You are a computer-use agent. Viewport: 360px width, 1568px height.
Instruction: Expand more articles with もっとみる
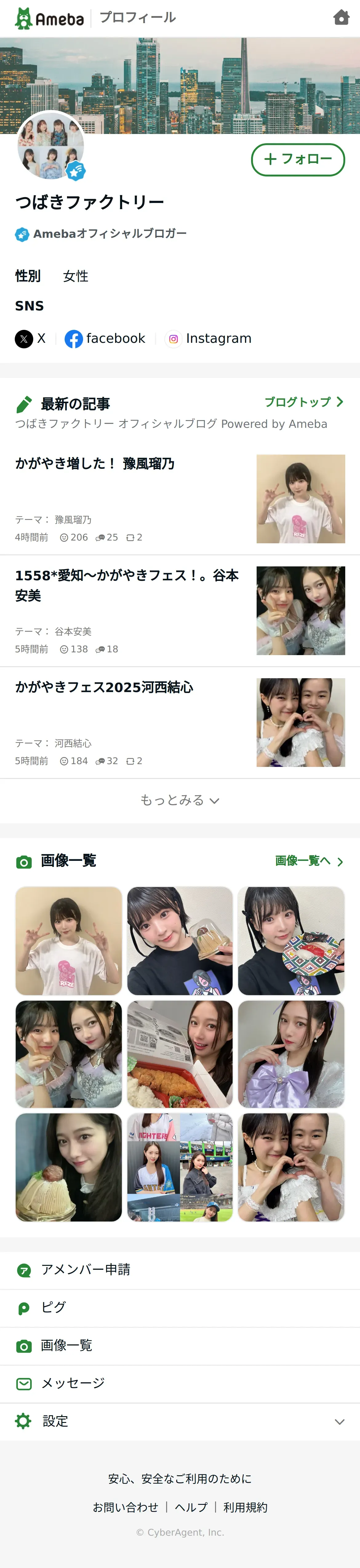click(180, 800)
